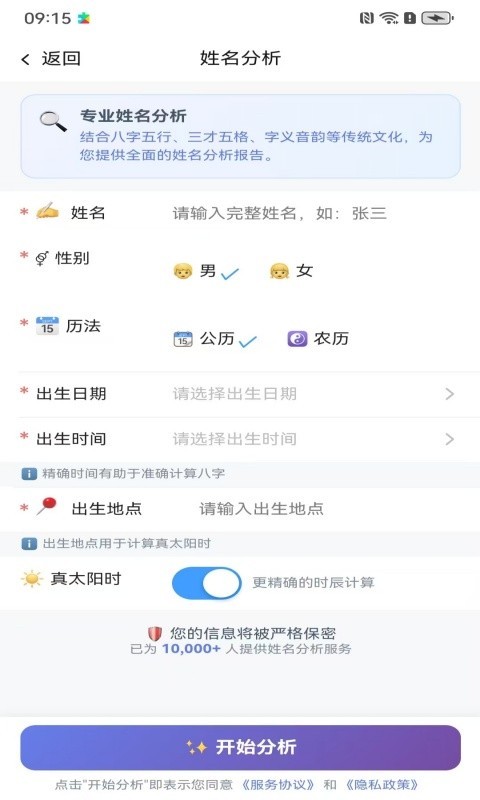This screenshot has height=800, width=480.
Task: Start analysis with 开始分析 button
Action: 240,747
